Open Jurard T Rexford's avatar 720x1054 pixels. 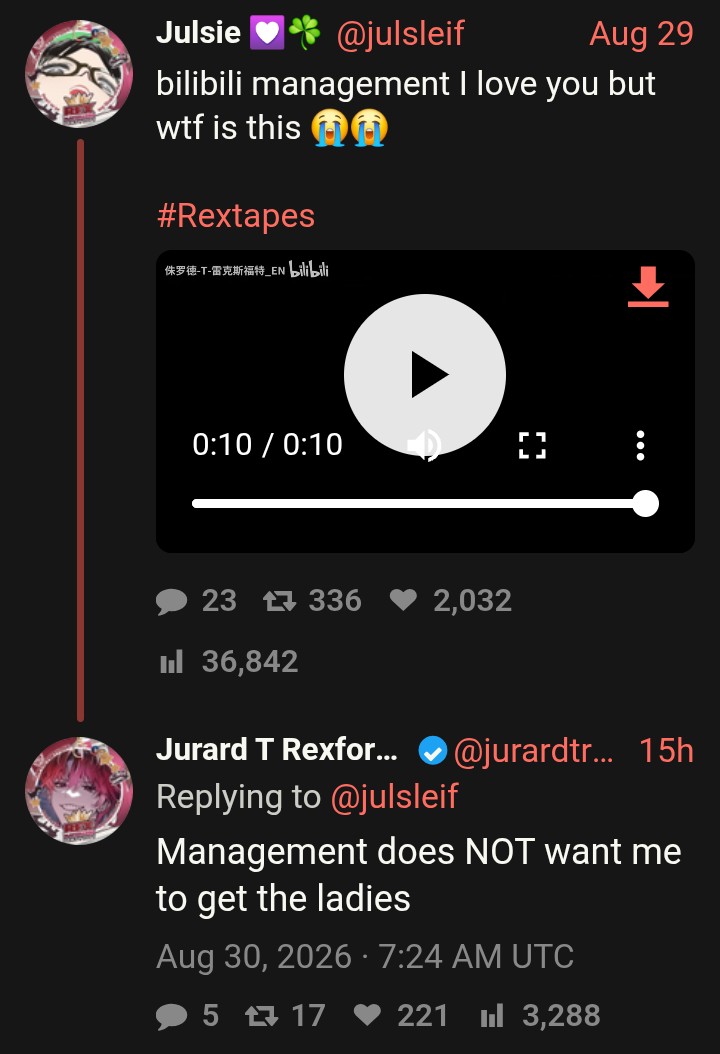coord(79,790)
